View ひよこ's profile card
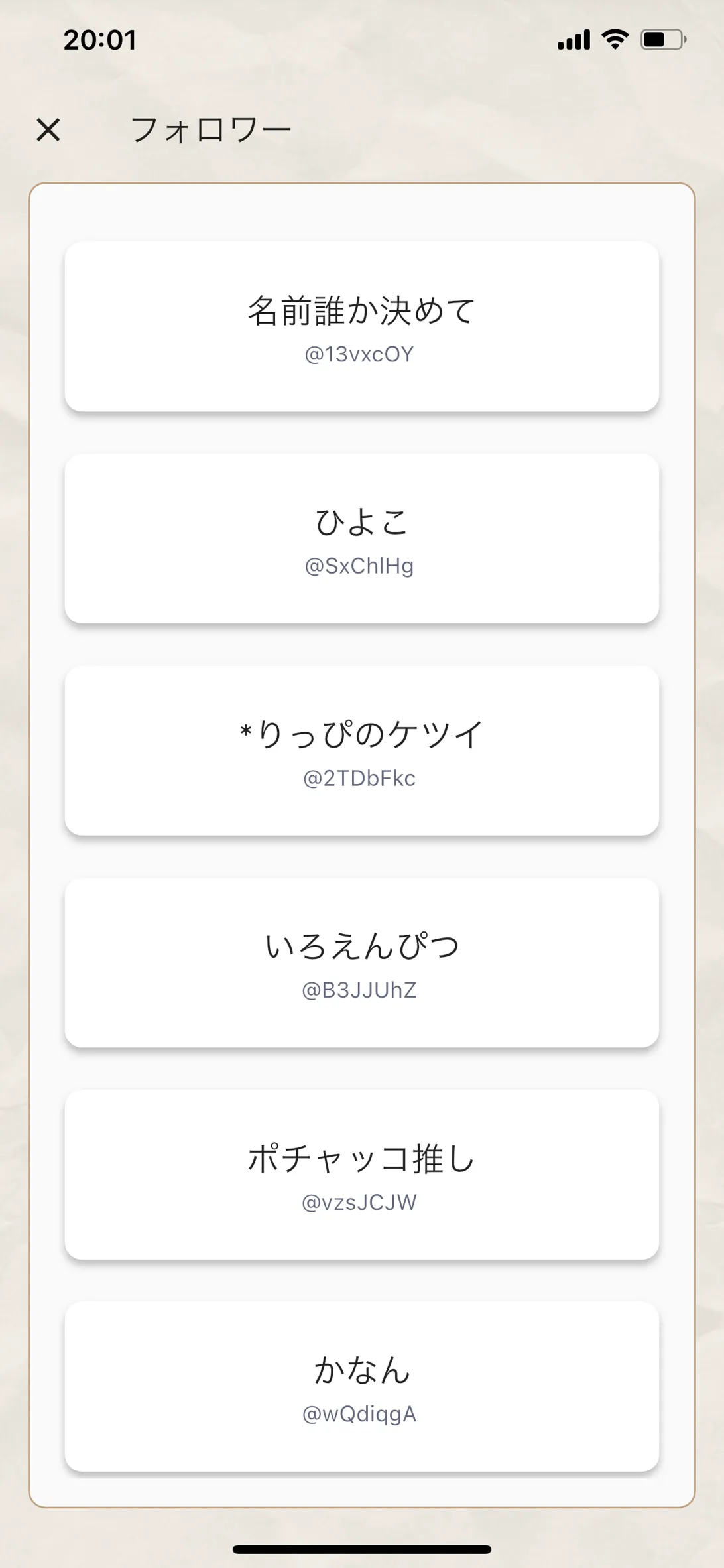Image resolution: width=724 pixels, height=1568 pixels. click(x=362, y=539)
